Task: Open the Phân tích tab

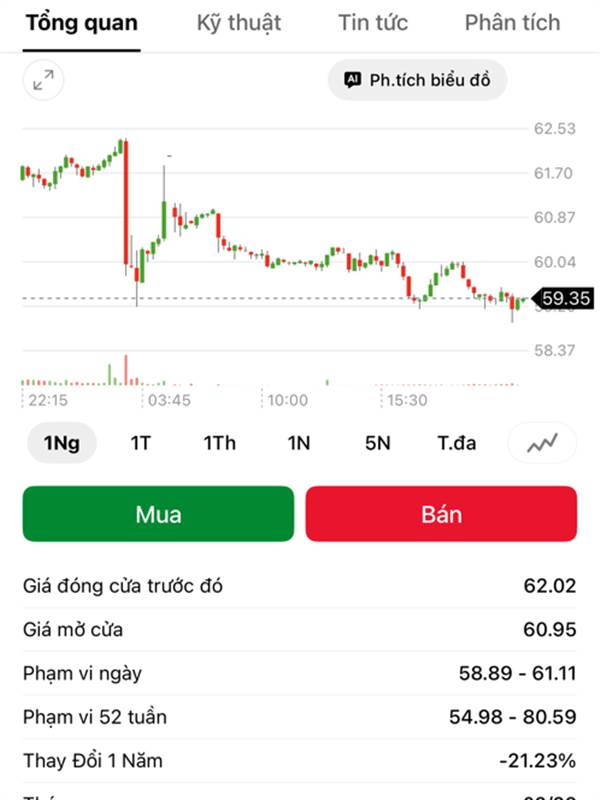Action: click(512, 23)
